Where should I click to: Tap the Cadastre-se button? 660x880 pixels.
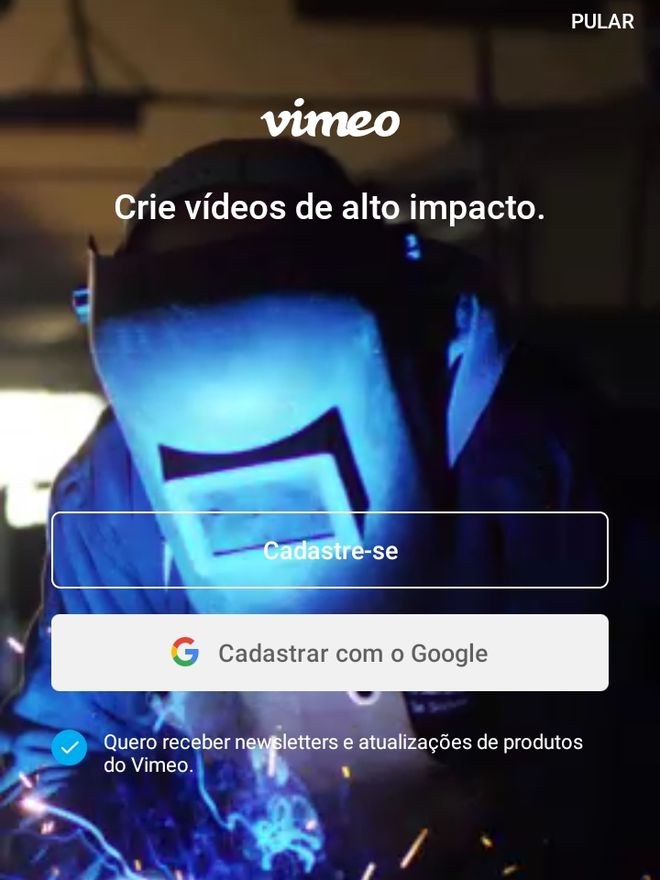pos(330,550)
